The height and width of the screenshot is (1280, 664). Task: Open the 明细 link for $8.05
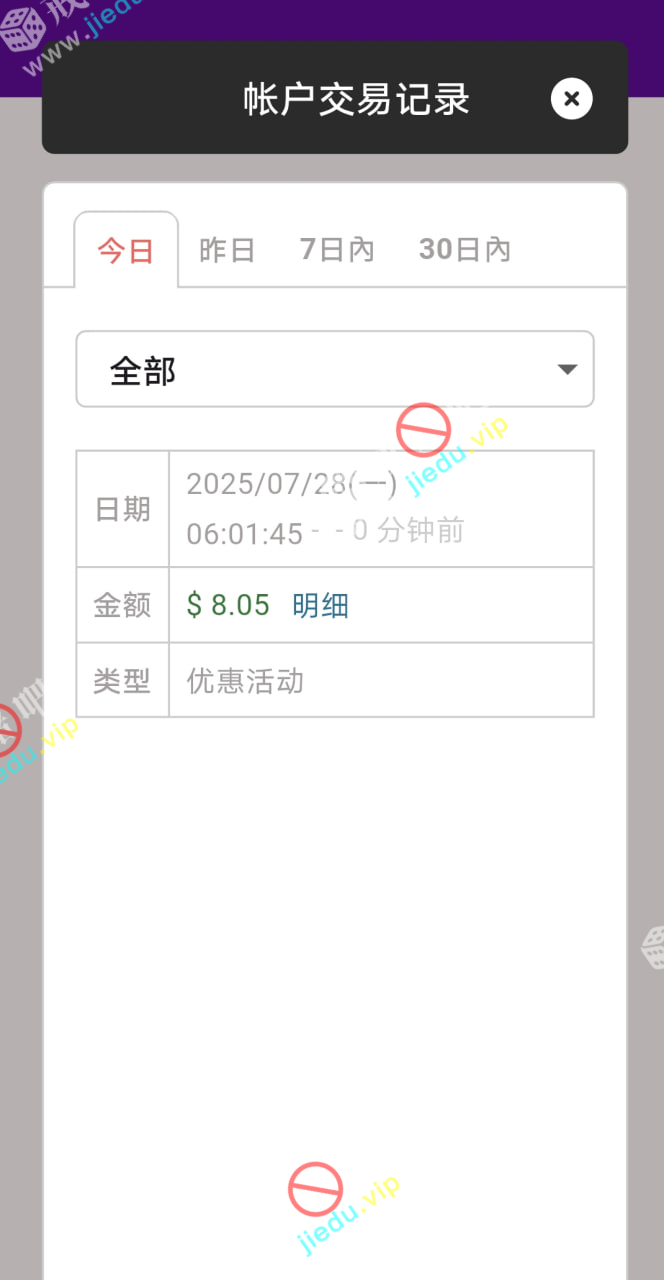coord(320,606)
